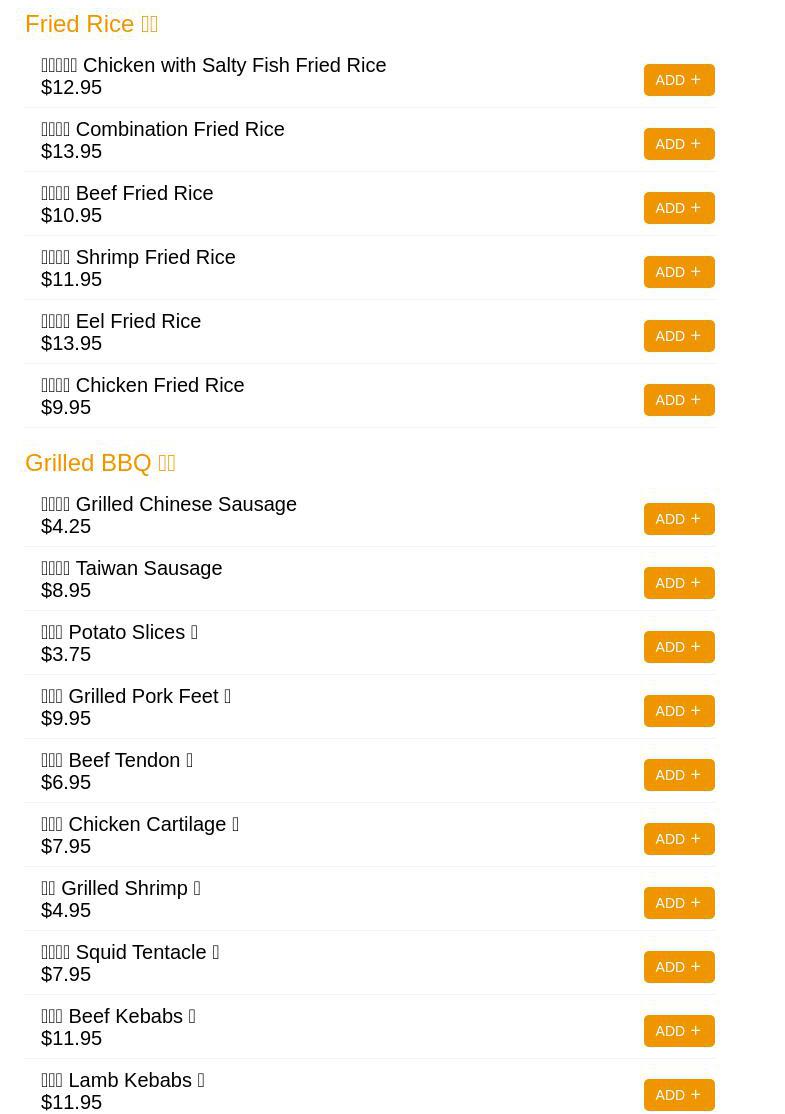
Task: Add Taiwan Sausage to order
Action: coord(679,583)
